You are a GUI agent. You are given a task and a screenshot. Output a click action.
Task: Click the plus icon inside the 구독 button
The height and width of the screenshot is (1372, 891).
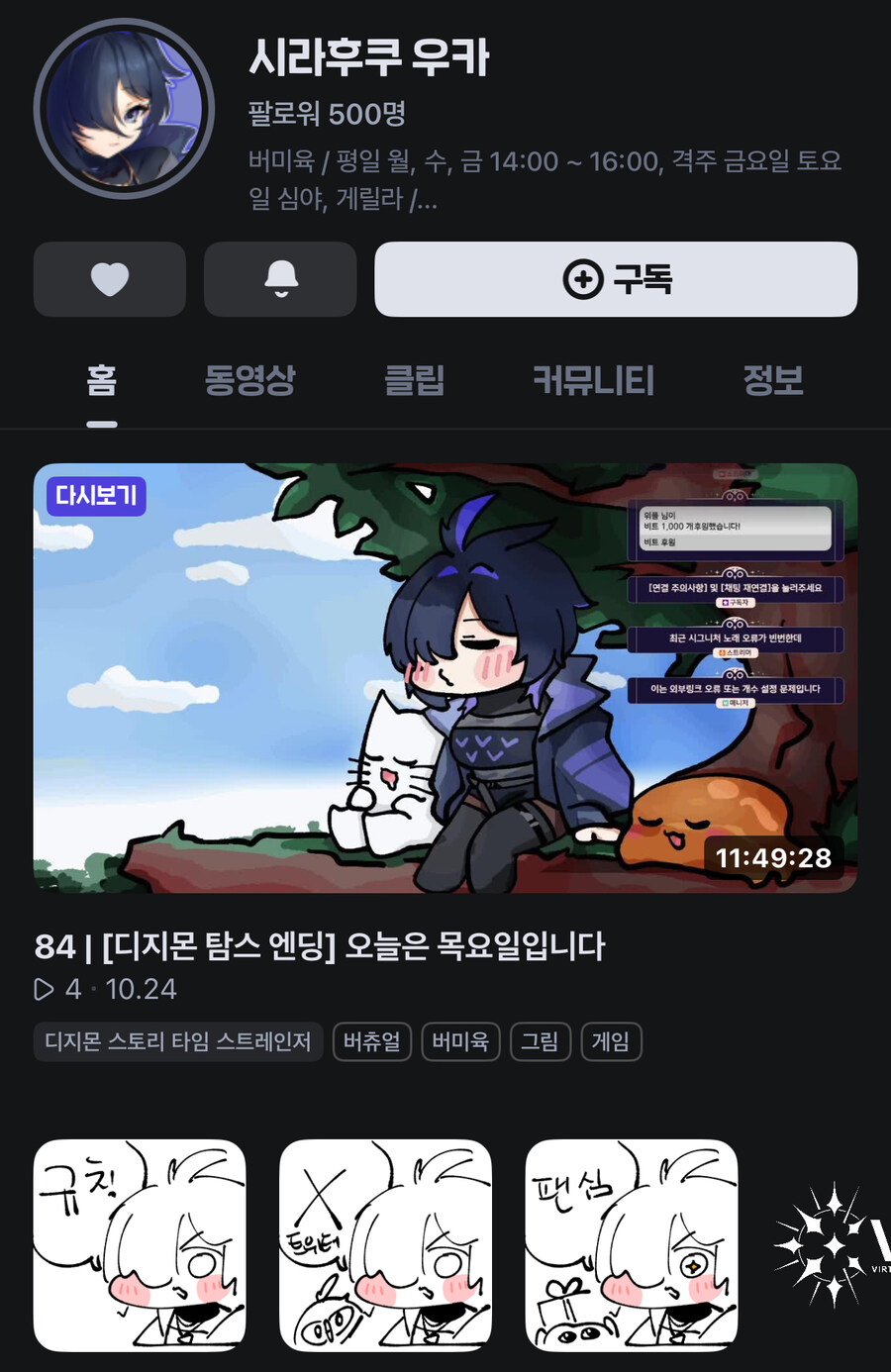(585, 279)
